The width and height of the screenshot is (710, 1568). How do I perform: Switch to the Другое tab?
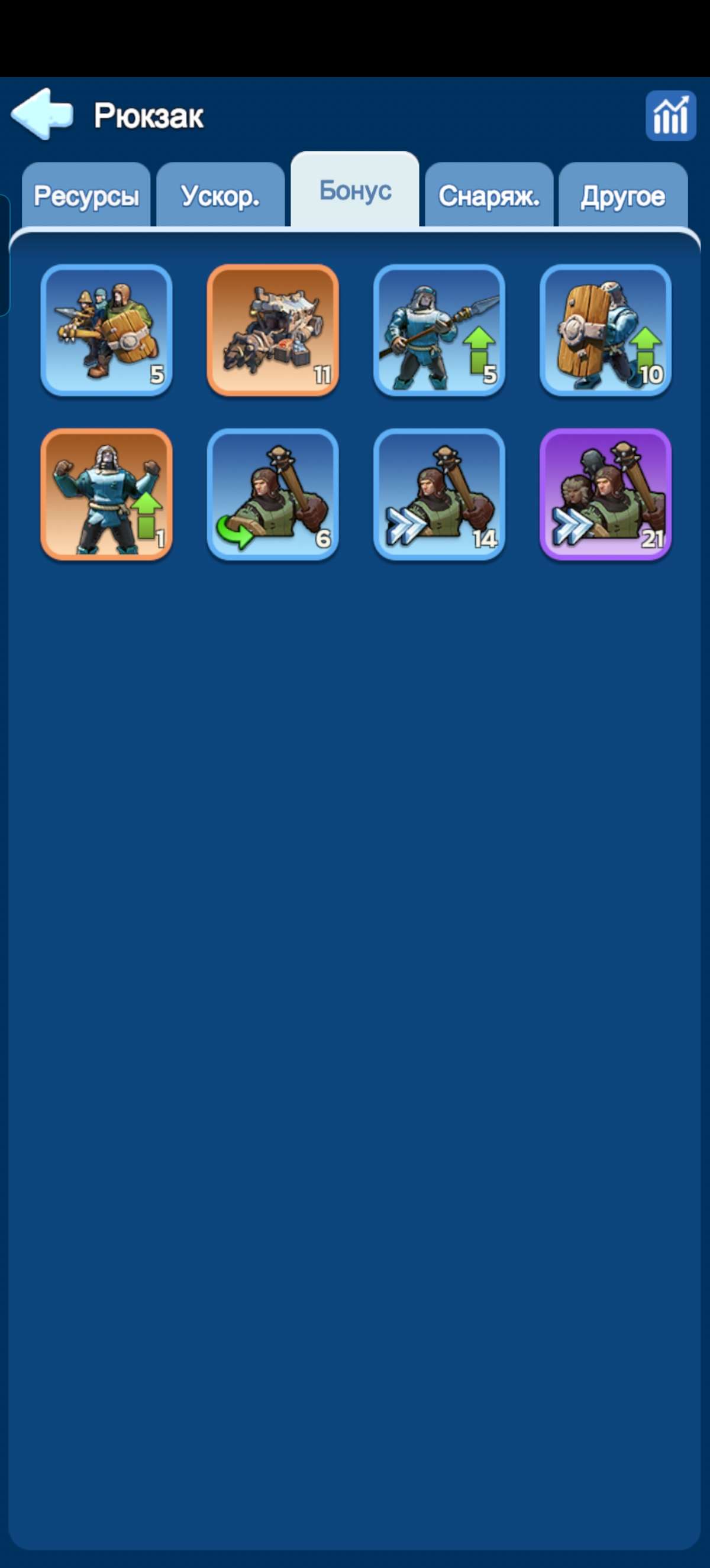(x=623, y=196)
